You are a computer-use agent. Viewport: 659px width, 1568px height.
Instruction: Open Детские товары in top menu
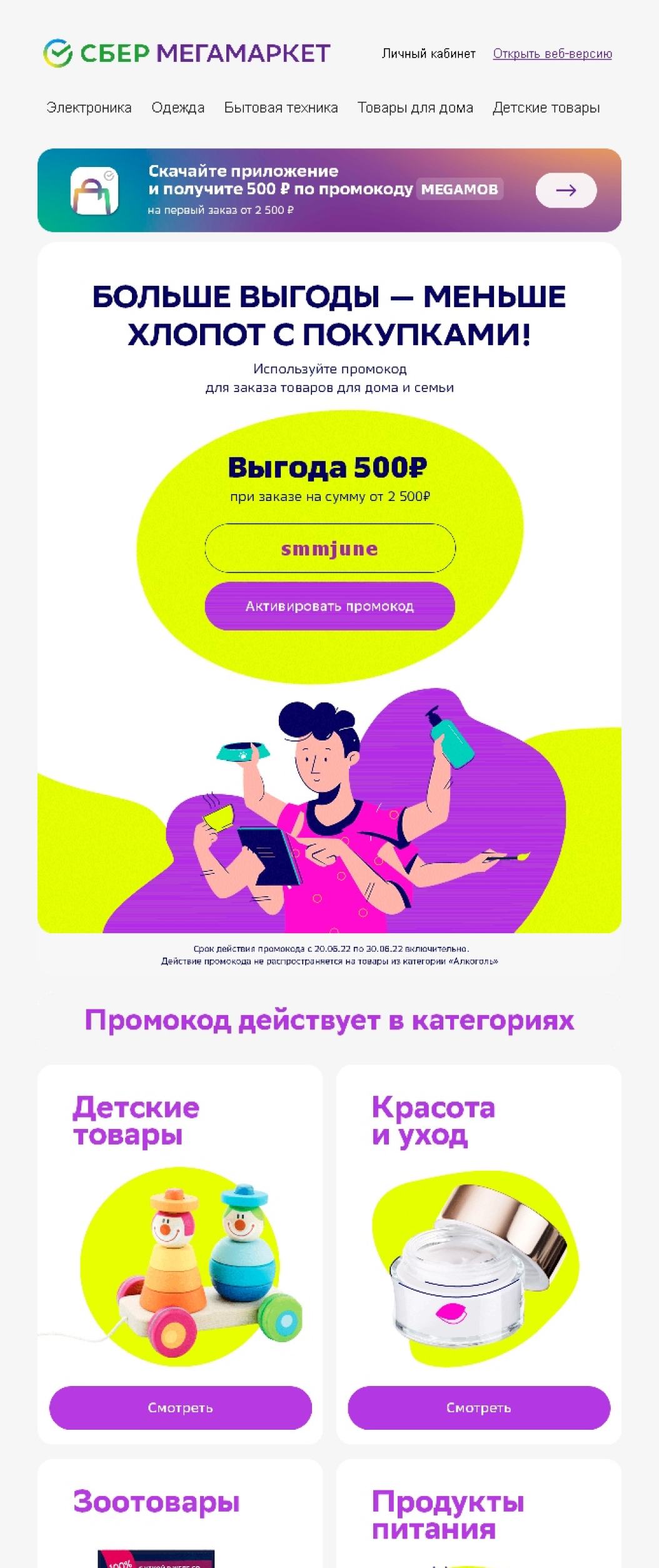pyautogui.click(x=546, y=108)
